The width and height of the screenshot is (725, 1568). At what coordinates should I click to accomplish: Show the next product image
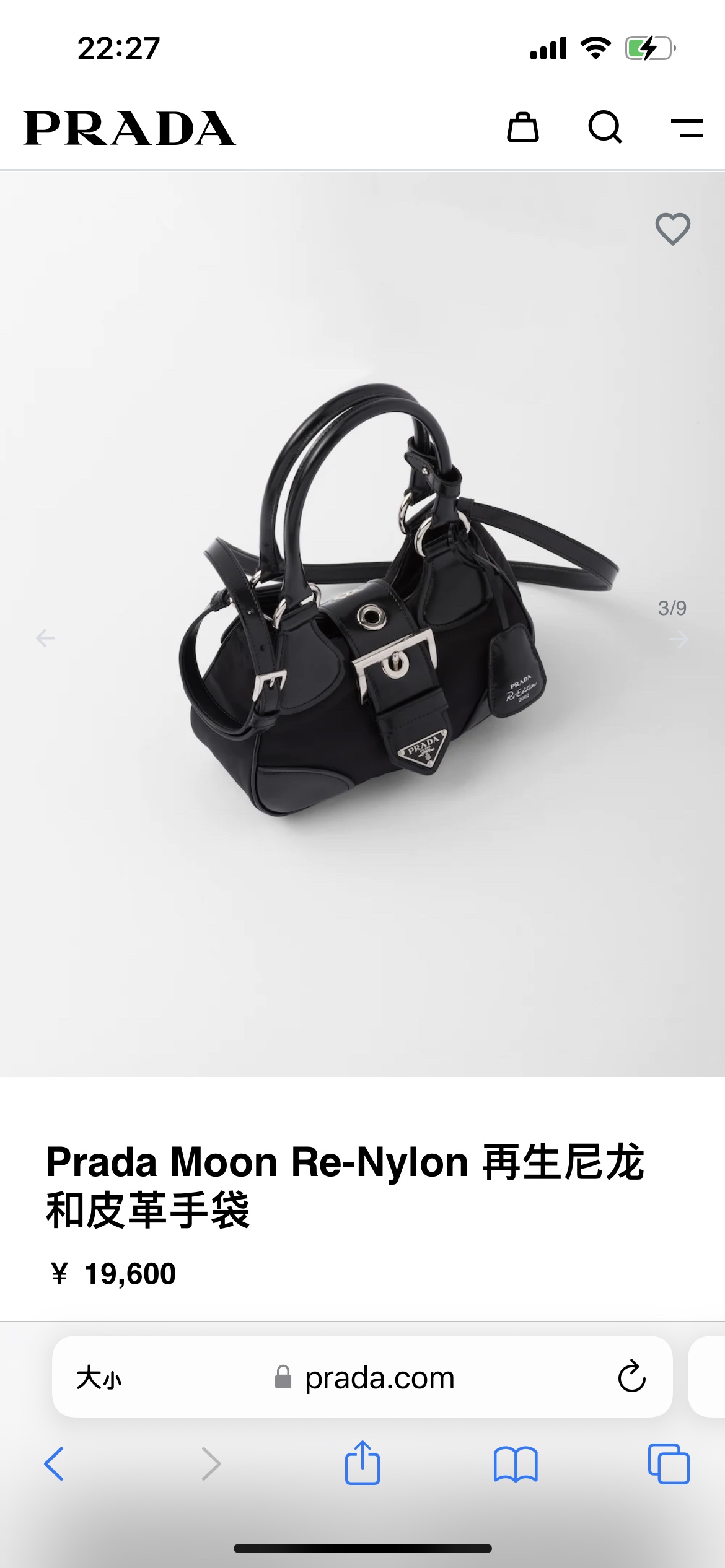pyautogui.click(x=679, y=639)
